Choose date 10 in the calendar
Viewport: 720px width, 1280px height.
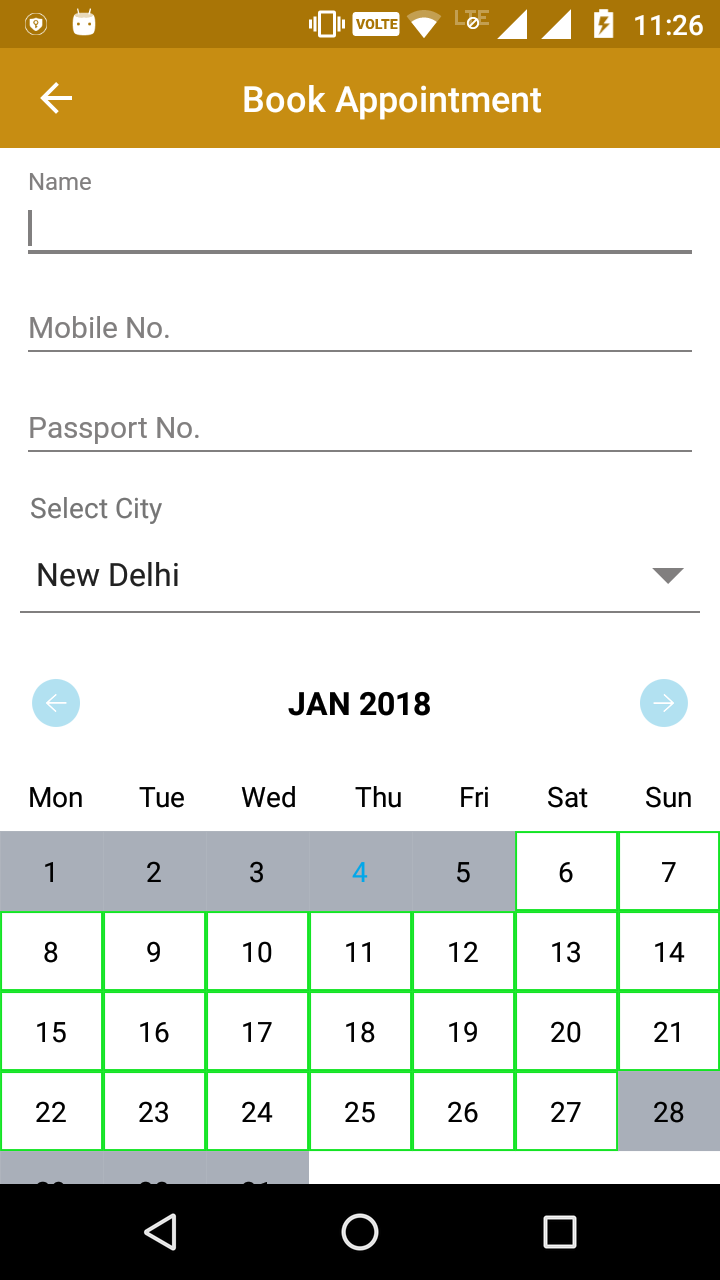pos(257,952)
